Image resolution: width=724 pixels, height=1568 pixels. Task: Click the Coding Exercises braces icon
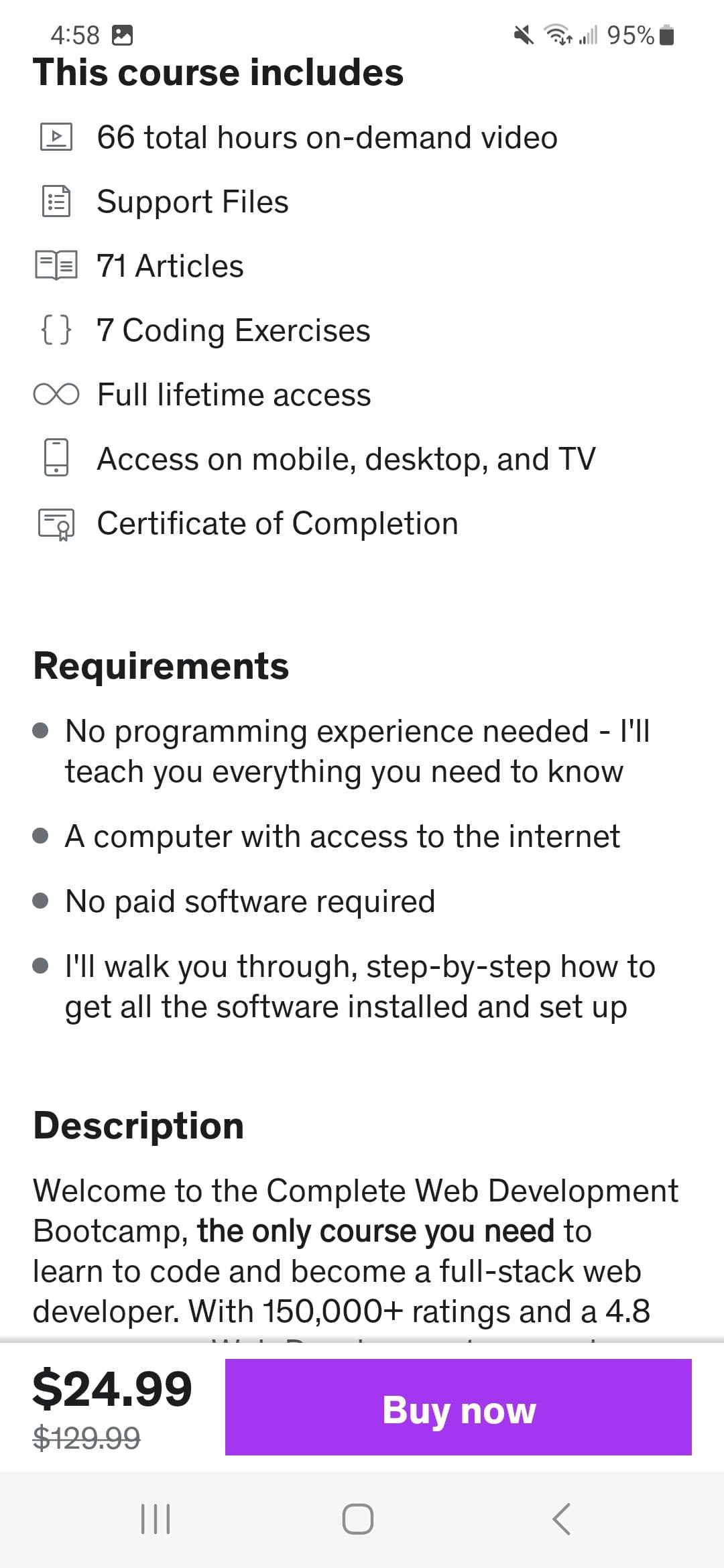(56, 330)
